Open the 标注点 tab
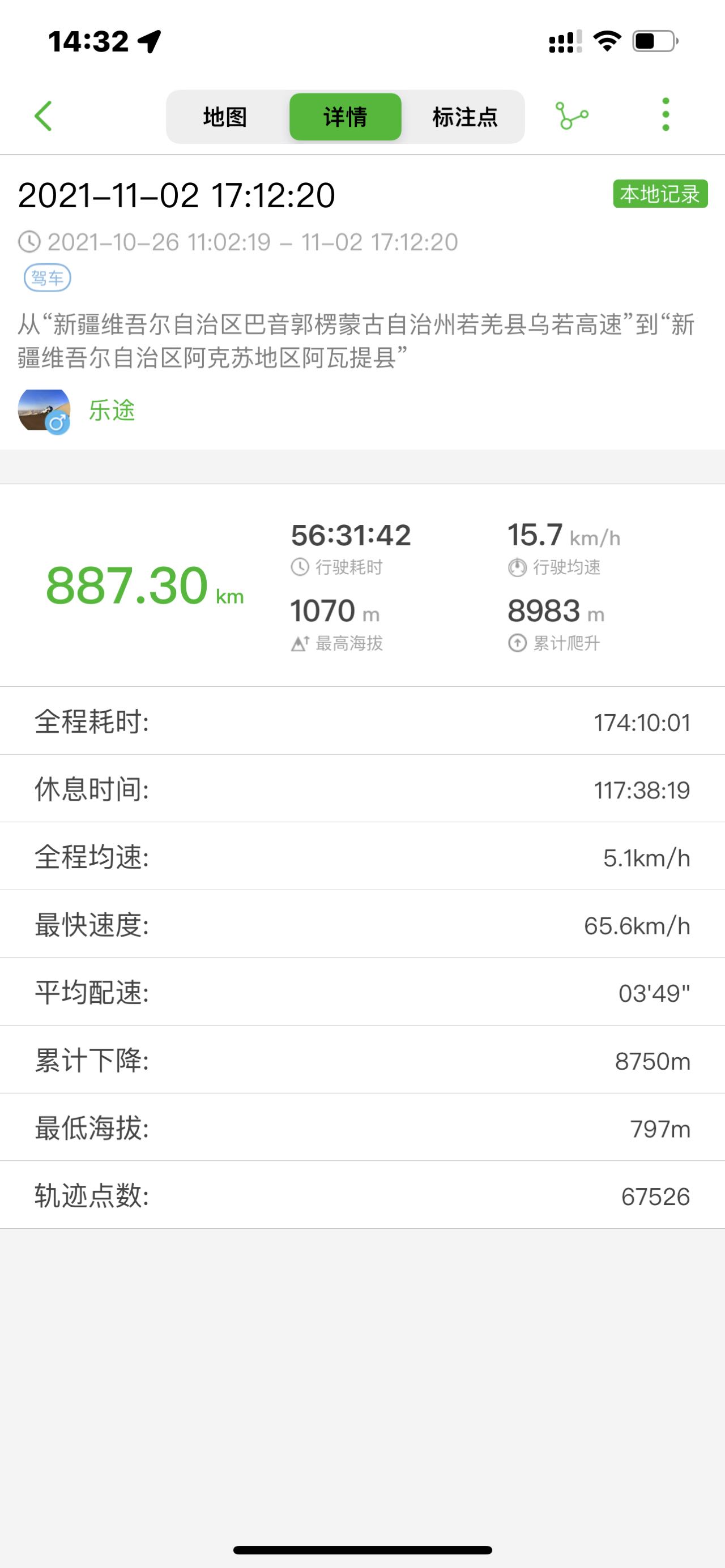Image resolution: width=725 pixels, height=1568 pixels. 464,117
